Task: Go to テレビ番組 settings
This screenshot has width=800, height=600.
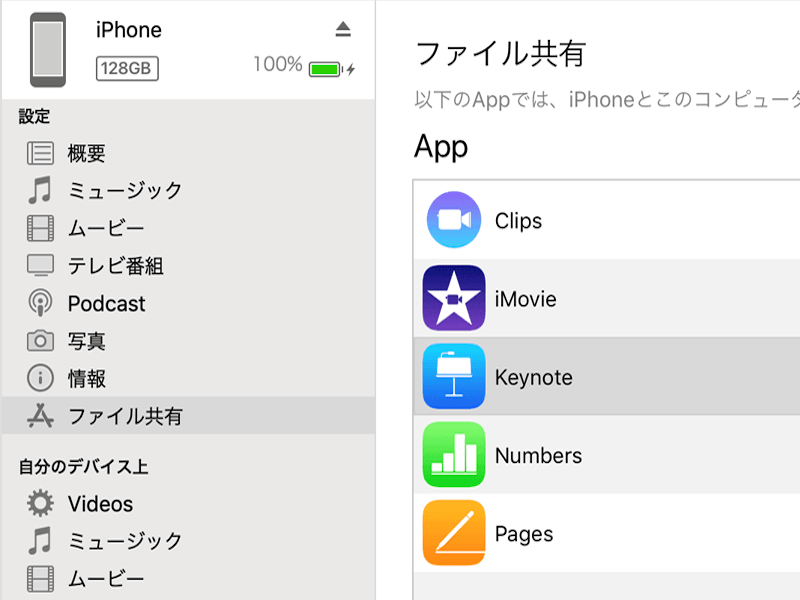Action: click(115, 266)
